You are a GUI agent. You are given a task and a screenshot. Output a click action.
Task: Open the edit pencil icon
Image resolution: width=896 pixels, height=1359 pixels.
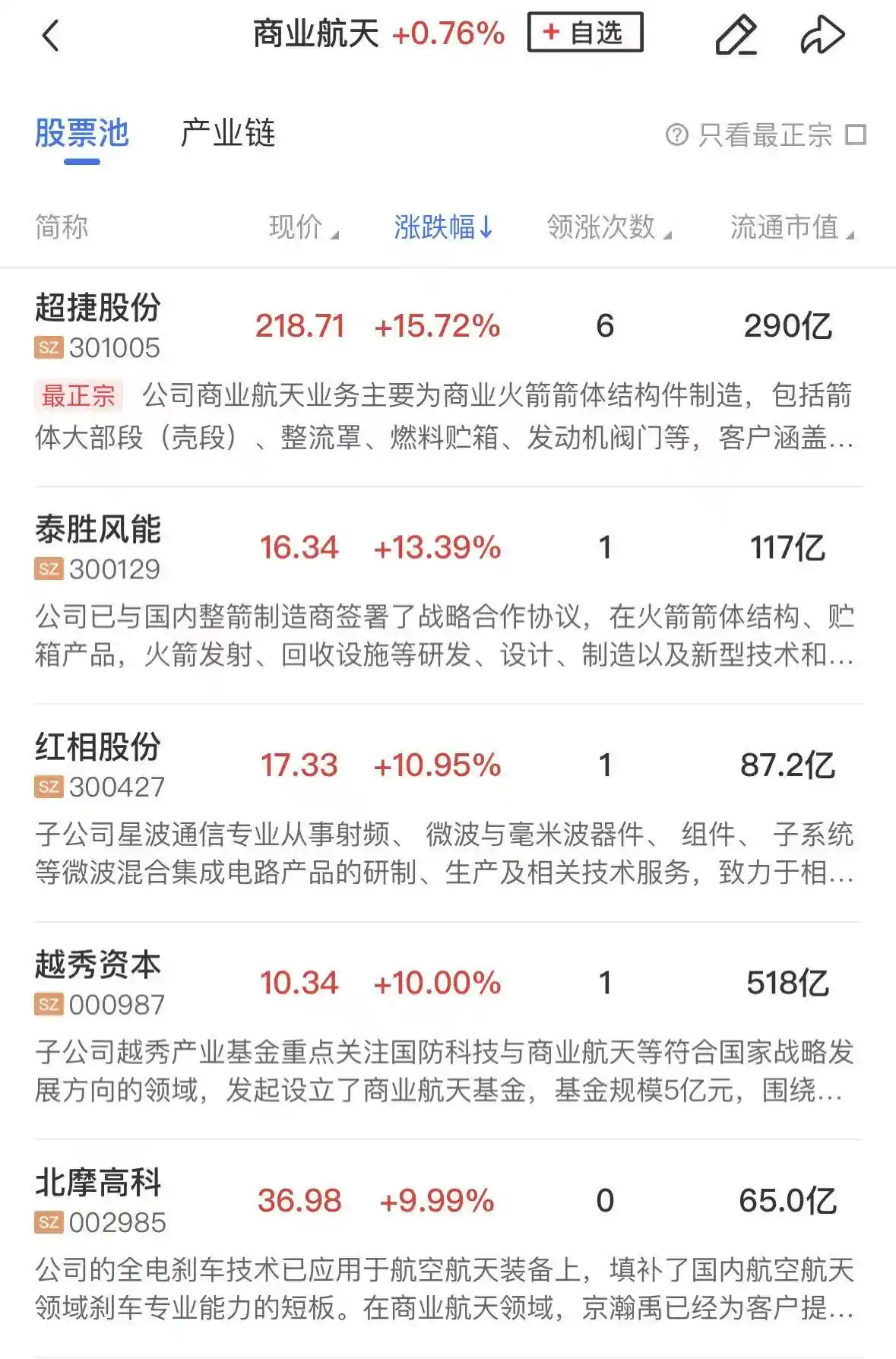pyautogui.click(x=735, y=34)
